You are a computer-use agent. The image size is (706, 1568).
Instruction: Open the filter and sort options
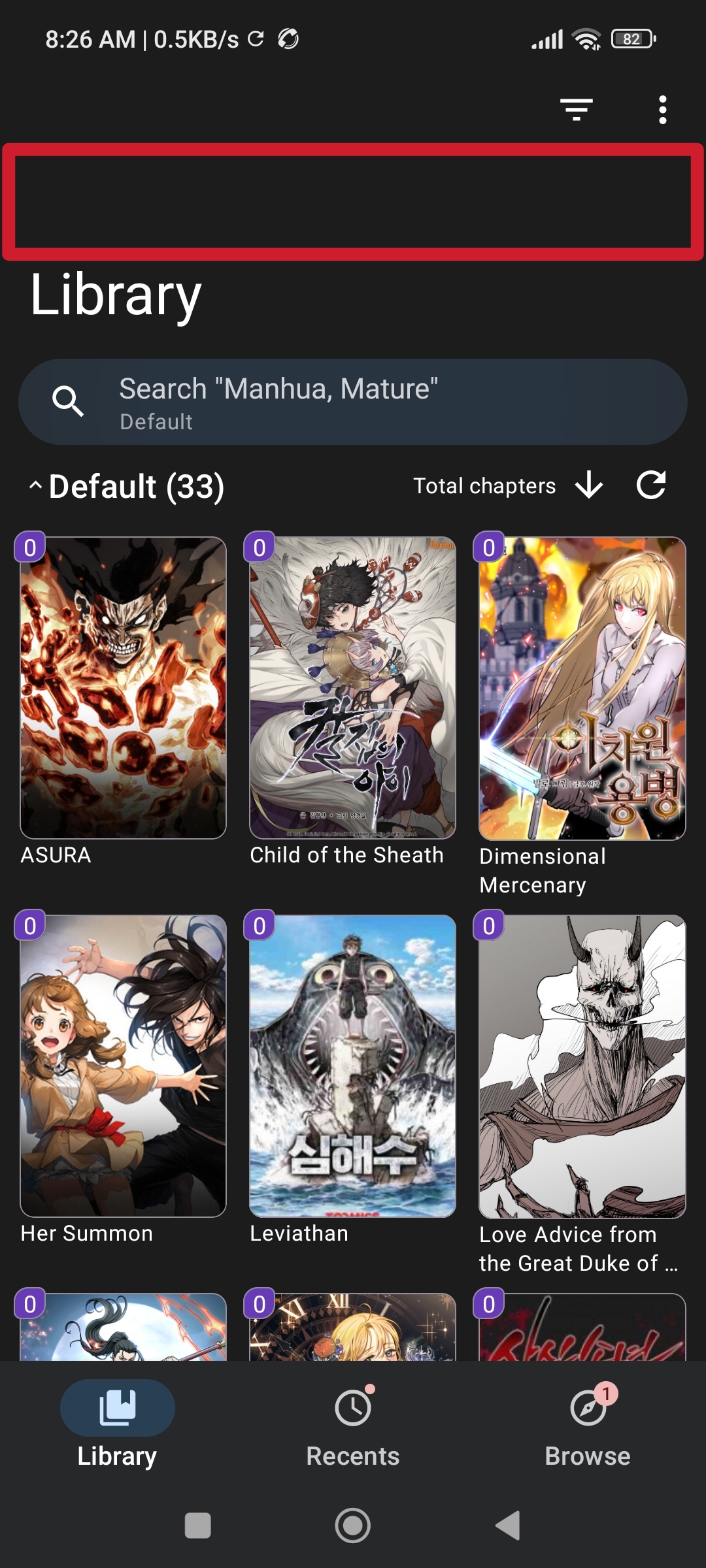(576, 109)
